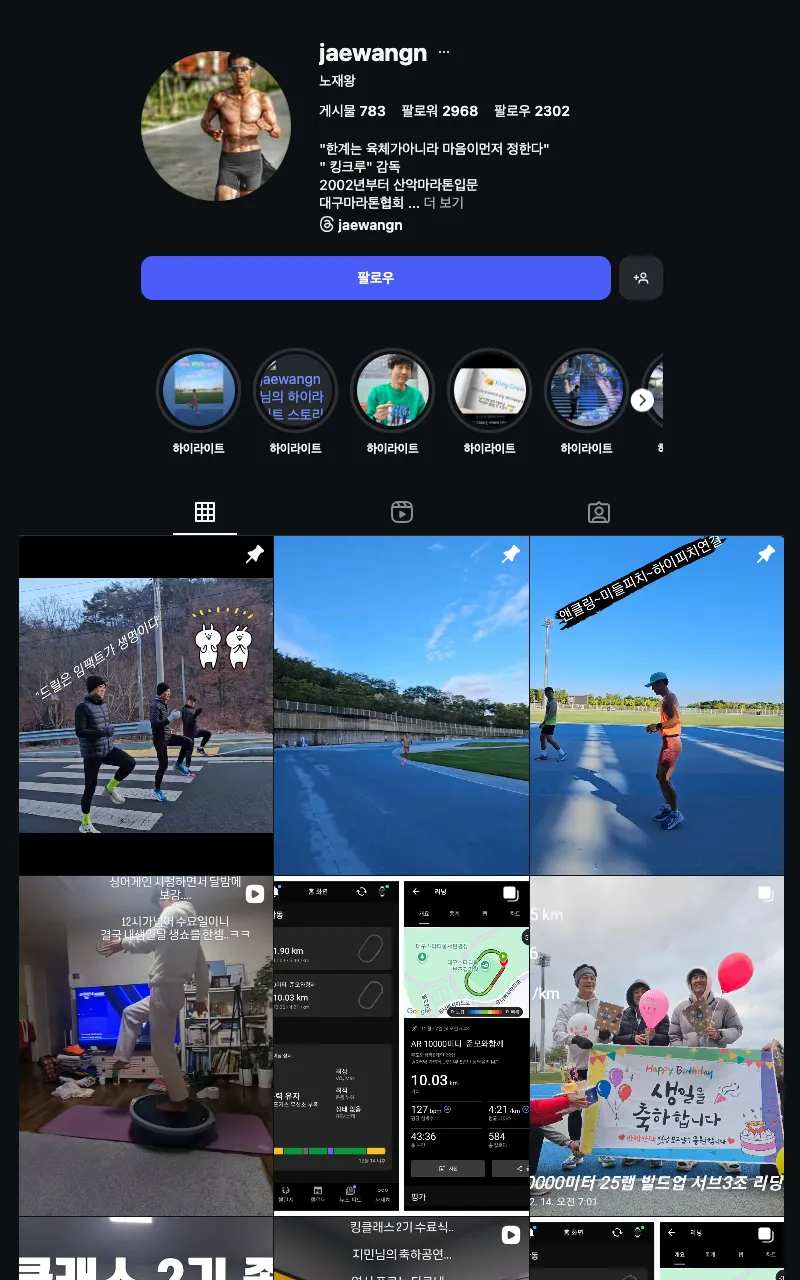Expand the bio with 더 보기

[443, 203]
